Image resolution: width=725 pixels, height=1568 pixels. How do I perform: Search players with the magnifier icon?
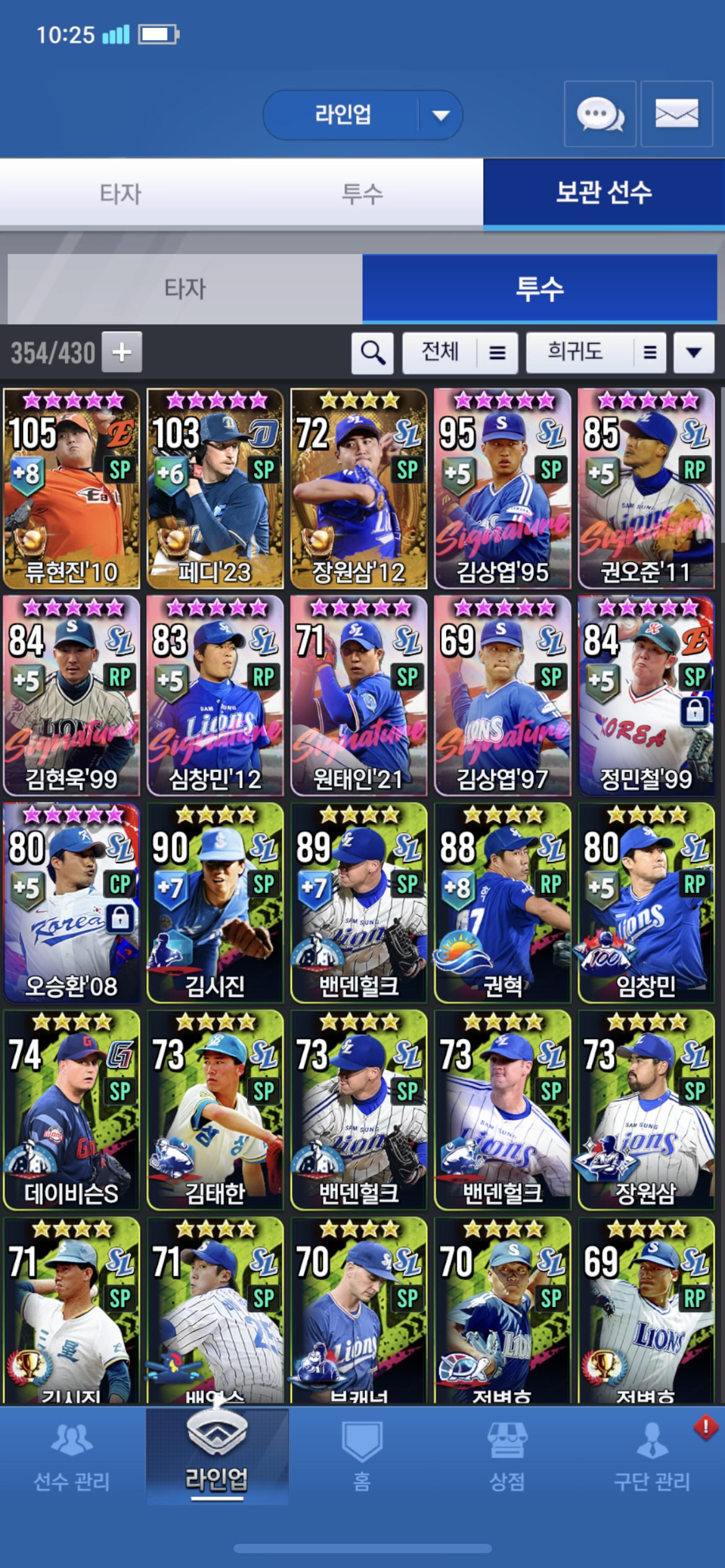372,353
